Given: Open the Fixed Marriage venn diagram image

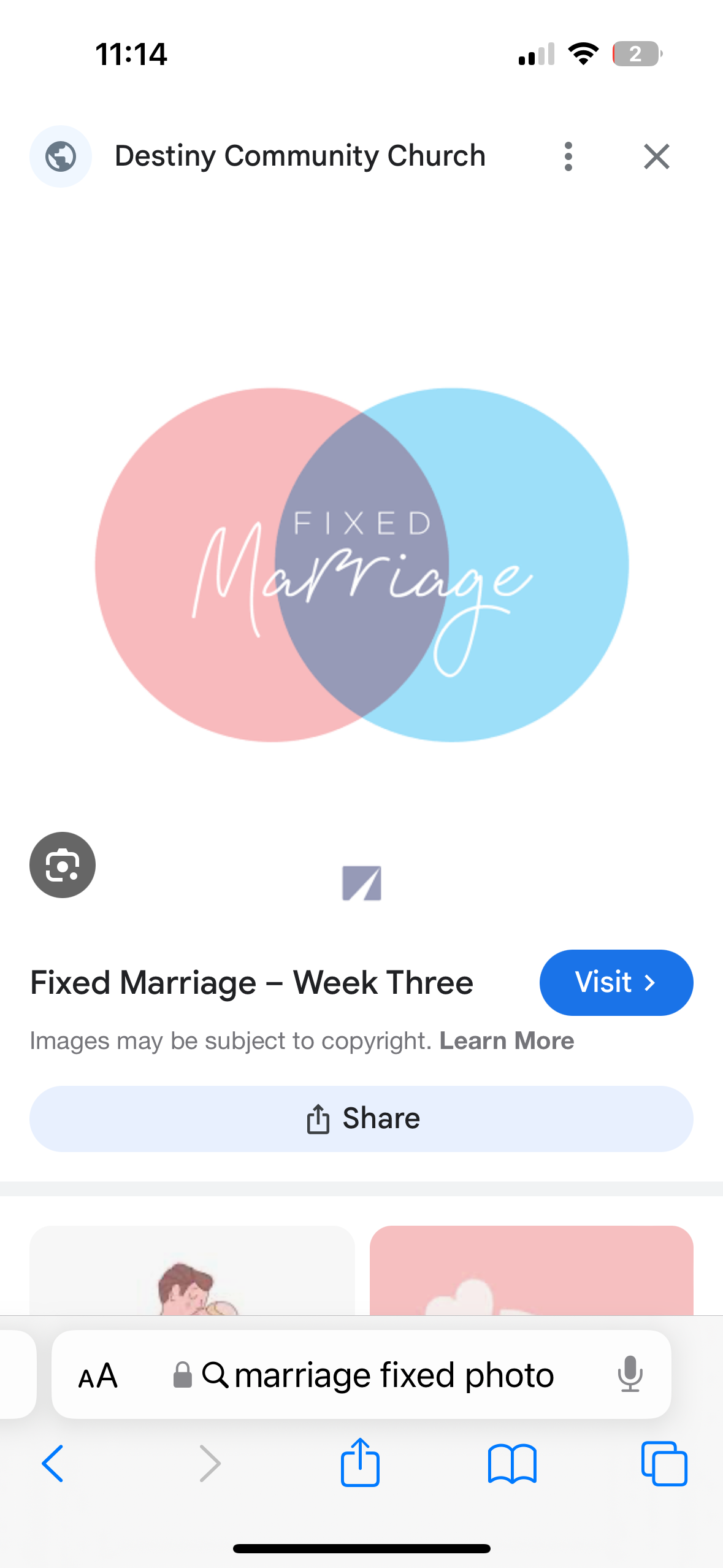Looking at the screenshot, I should coord(361,564).
